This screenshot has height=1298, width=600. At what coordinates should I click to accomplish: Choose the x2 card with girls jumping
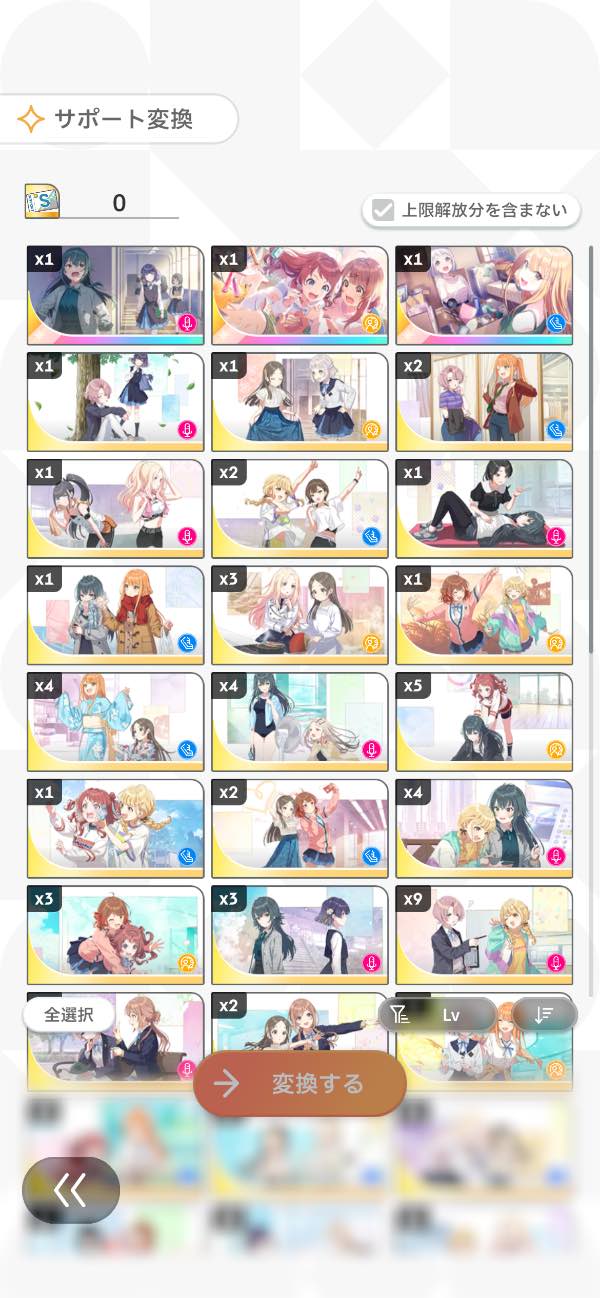300,508
